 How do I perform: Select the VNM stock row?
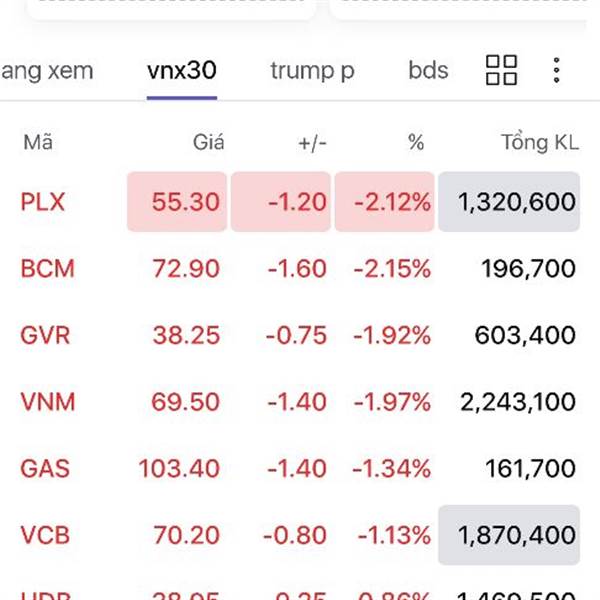point(48,402)
